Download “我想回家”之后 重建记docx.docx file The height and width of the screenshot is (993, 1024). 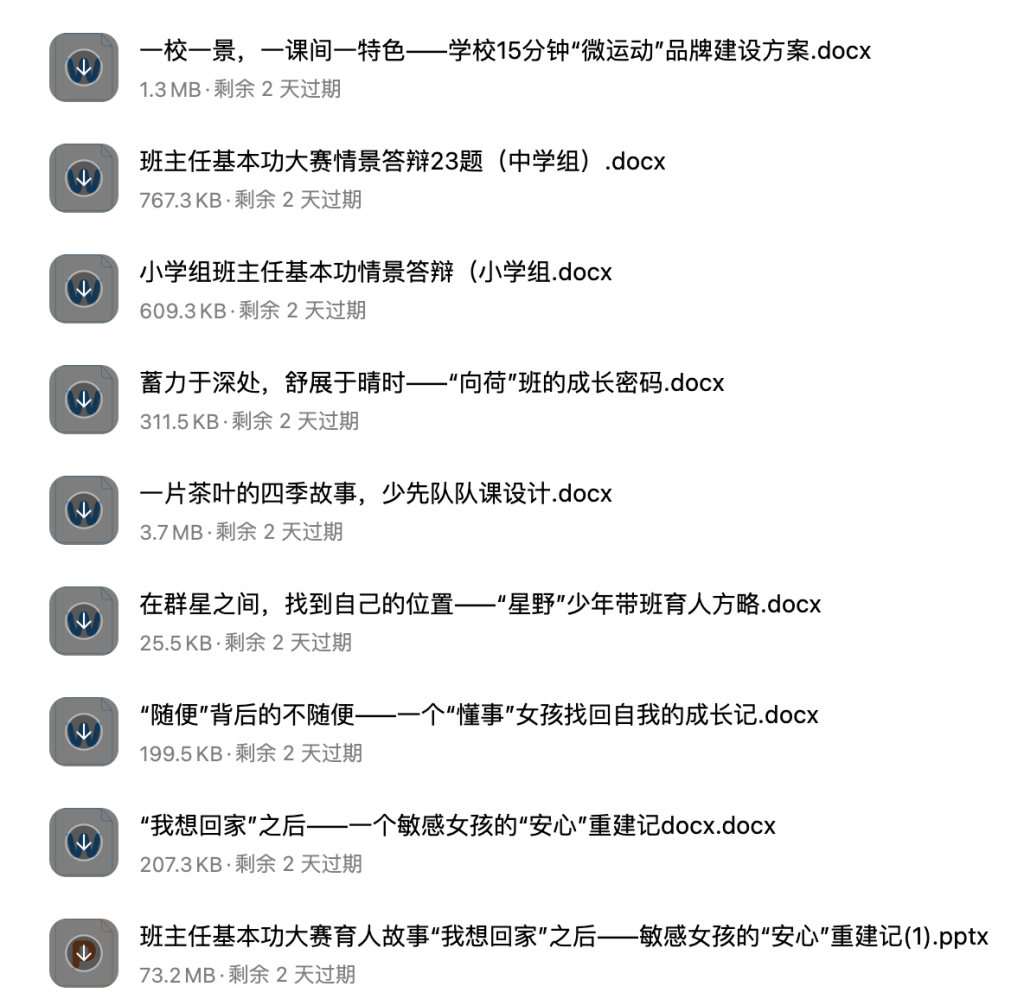click(x=84, y=842)
